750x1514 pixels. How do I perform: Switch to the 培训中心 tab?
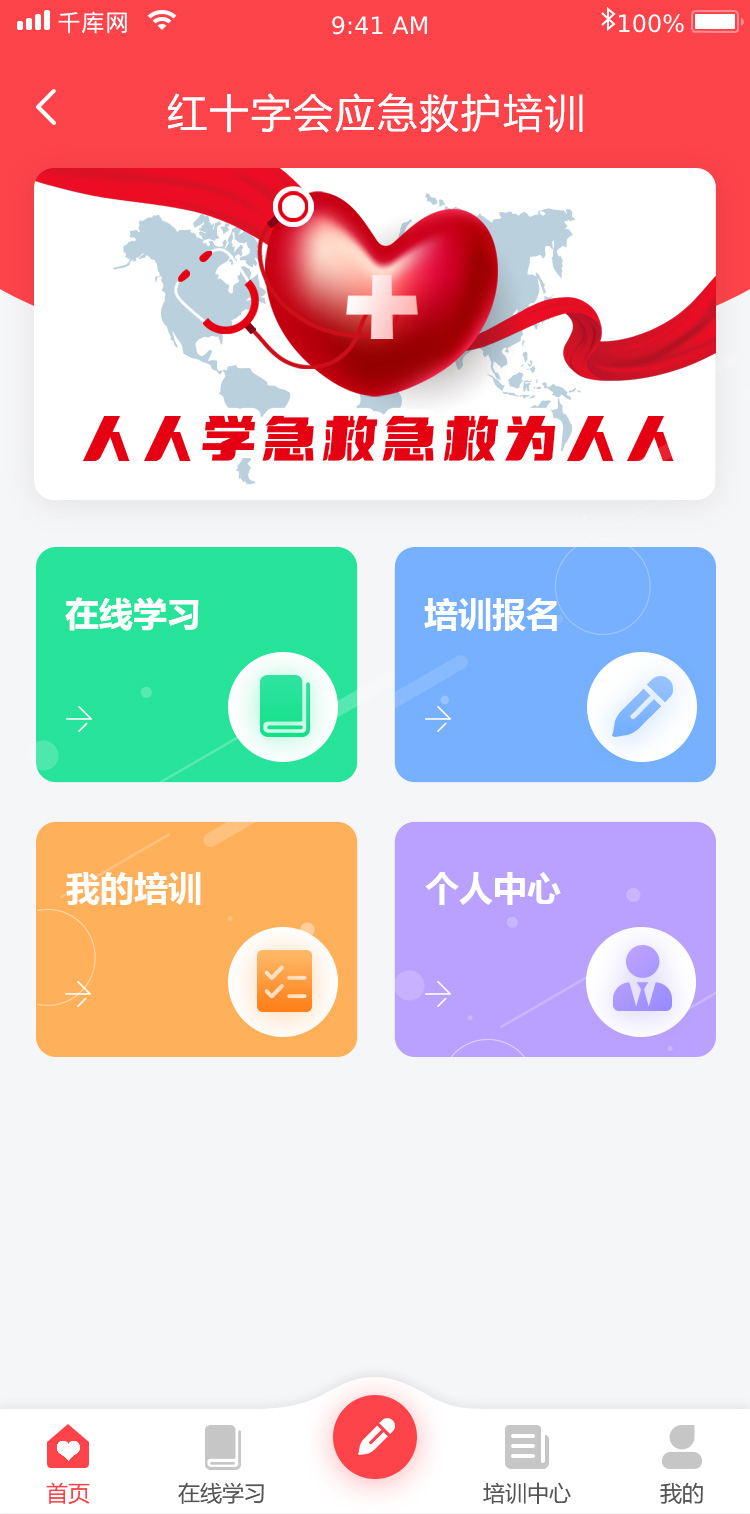pos(527,1464)
